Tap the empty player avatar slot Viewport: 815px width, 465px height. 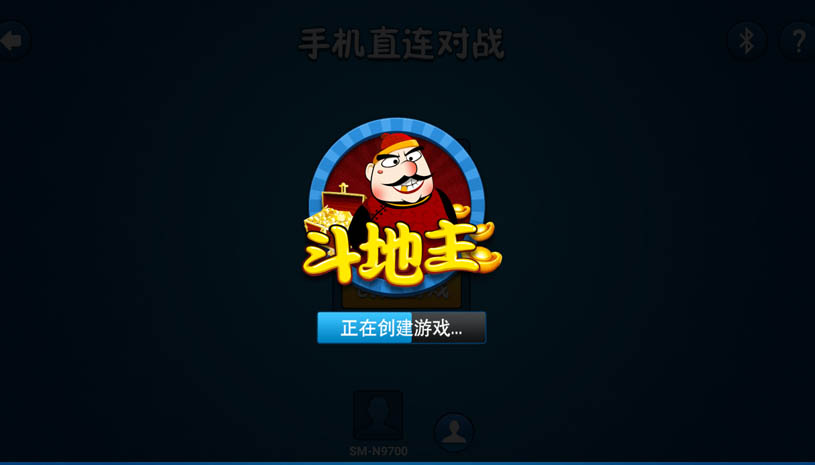coord(454,432)
